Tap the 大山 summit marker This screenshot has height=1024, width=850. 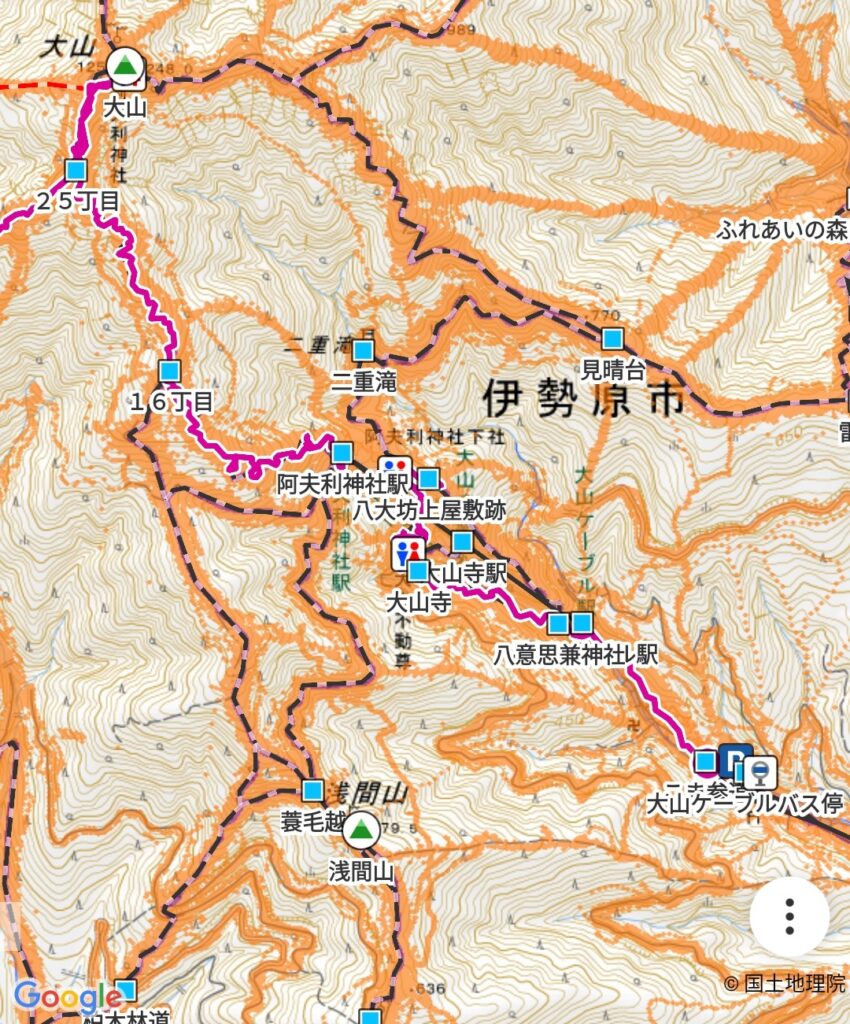[124, 67]
